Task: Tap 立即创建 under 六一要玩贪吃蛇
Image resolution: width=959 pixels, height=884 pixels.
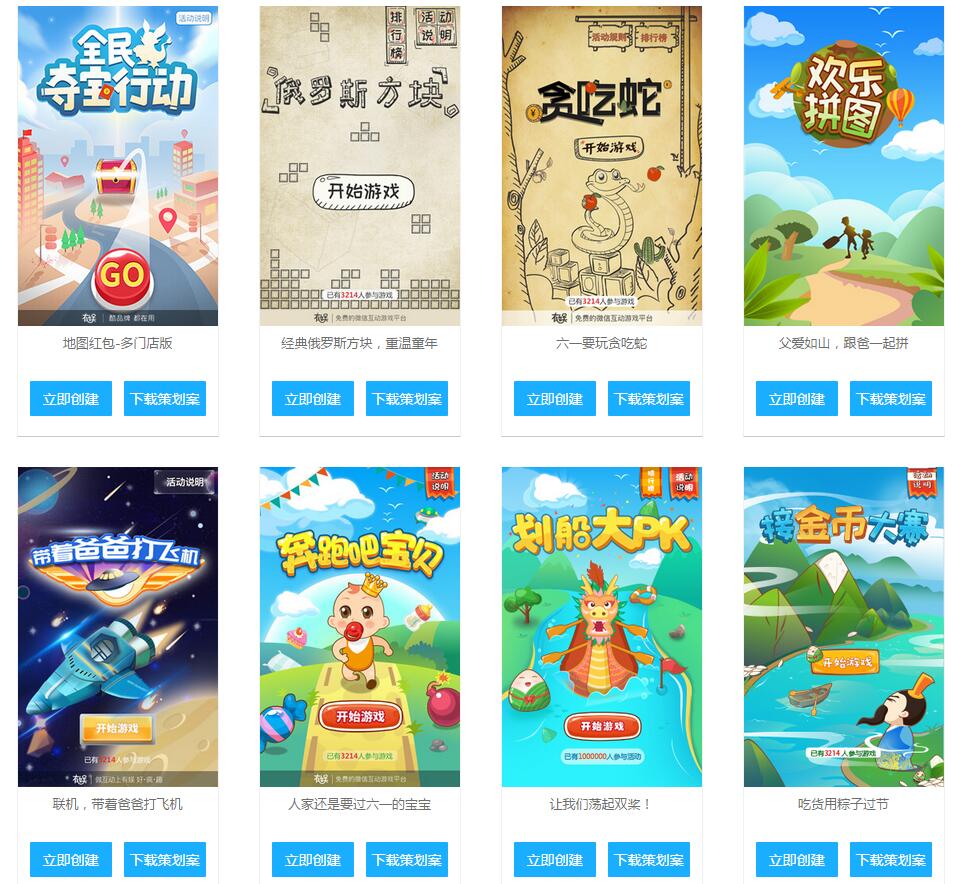Action: (x=554, y=398)
